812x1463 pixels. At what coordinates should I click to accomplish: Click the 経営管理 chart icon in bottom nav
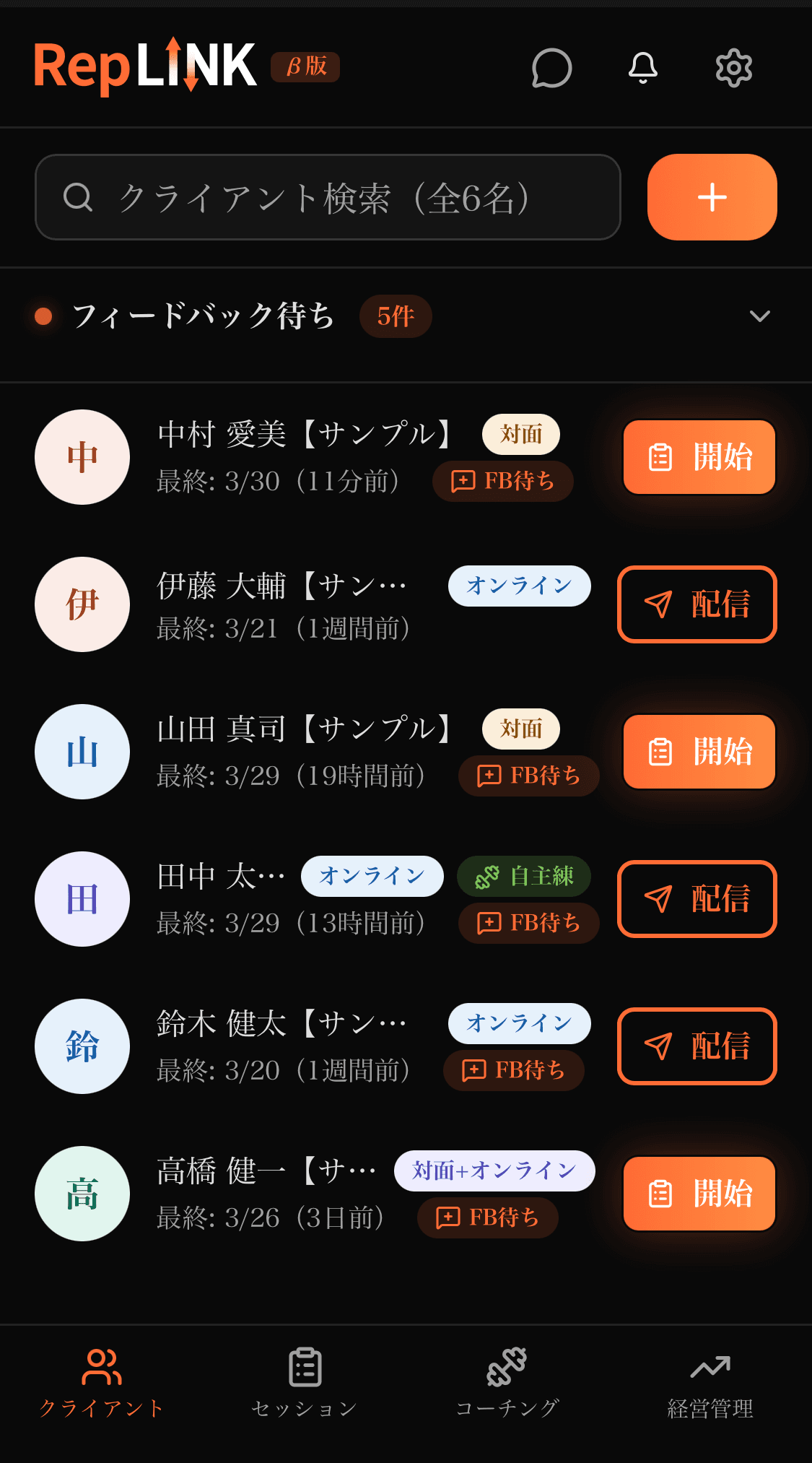[711, 1367]
